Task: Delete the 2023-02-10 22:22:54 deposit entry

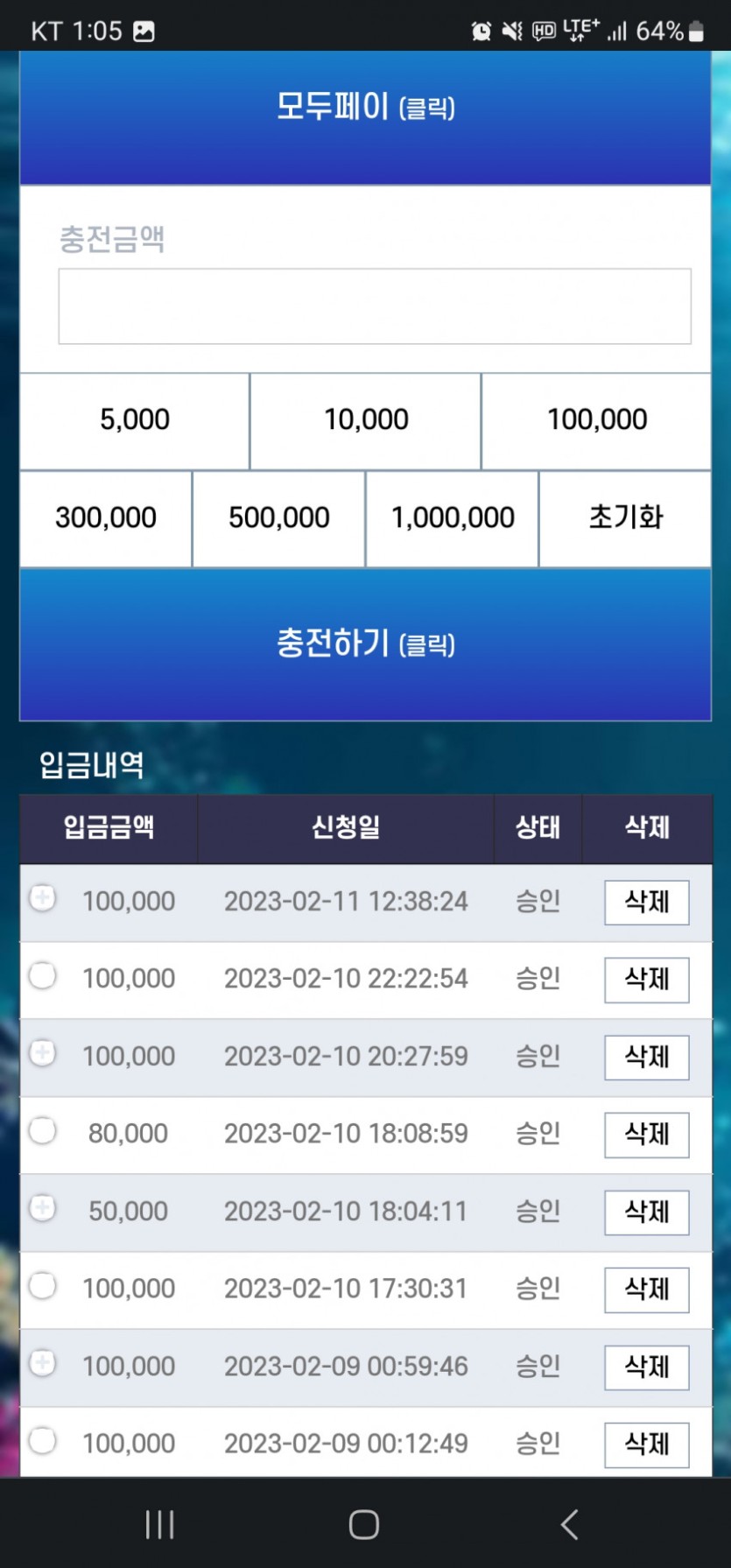Action: [x=646, y=980]
